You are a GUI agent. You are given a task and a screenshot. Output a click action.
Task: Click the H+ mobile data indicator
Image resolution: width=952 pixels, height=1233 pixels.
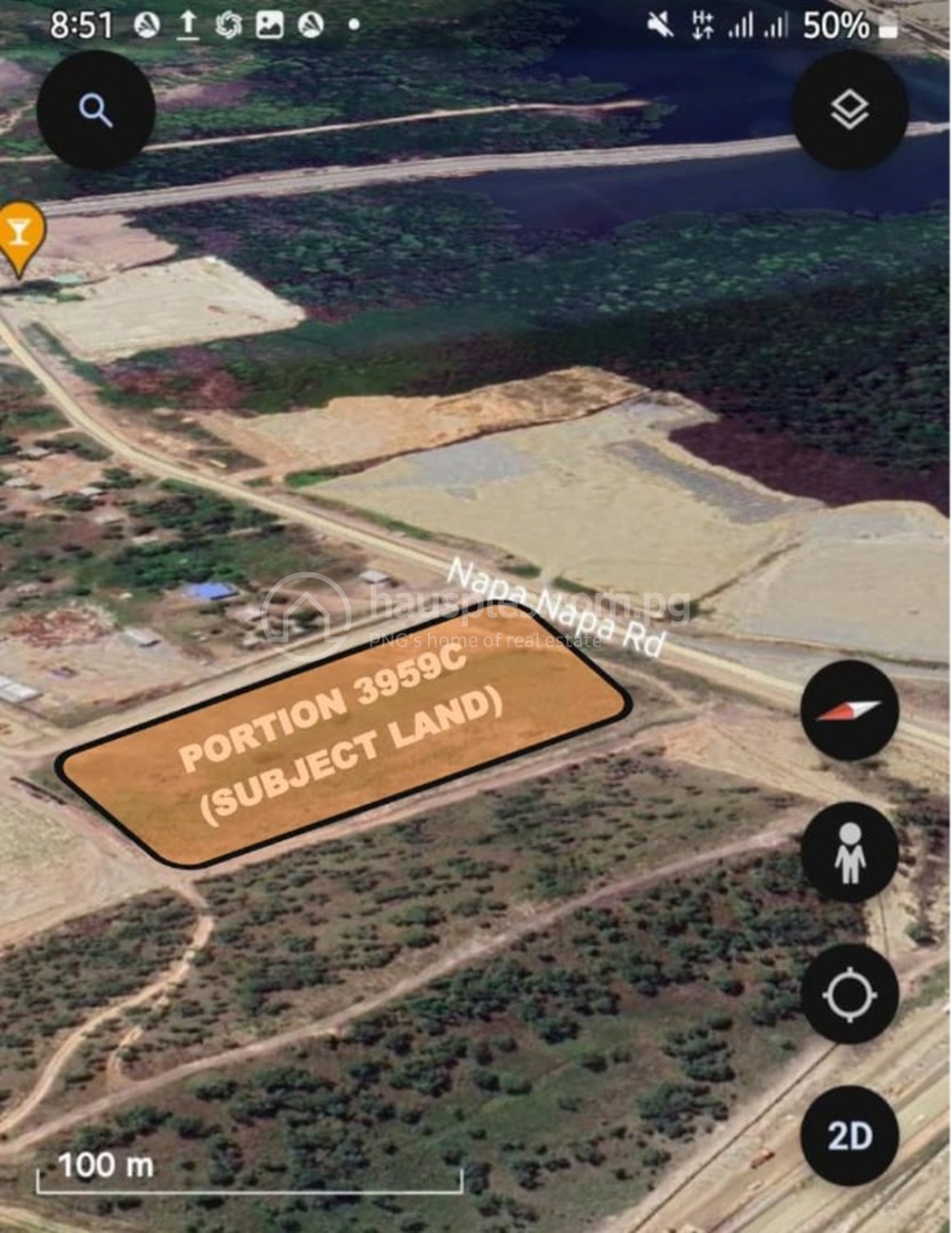701,24
